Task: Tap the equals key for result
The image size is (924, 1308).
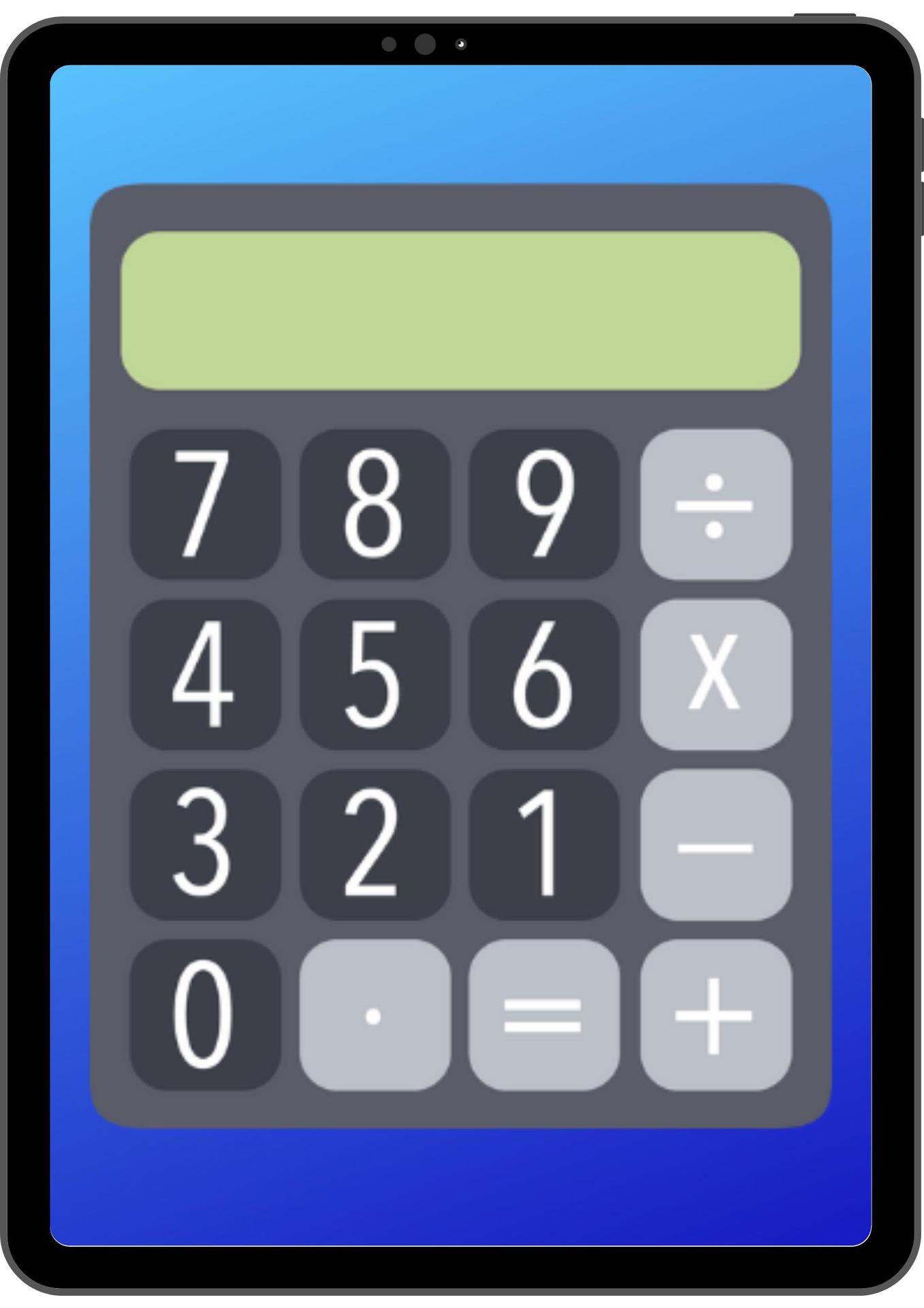Action: [544, 1015]
